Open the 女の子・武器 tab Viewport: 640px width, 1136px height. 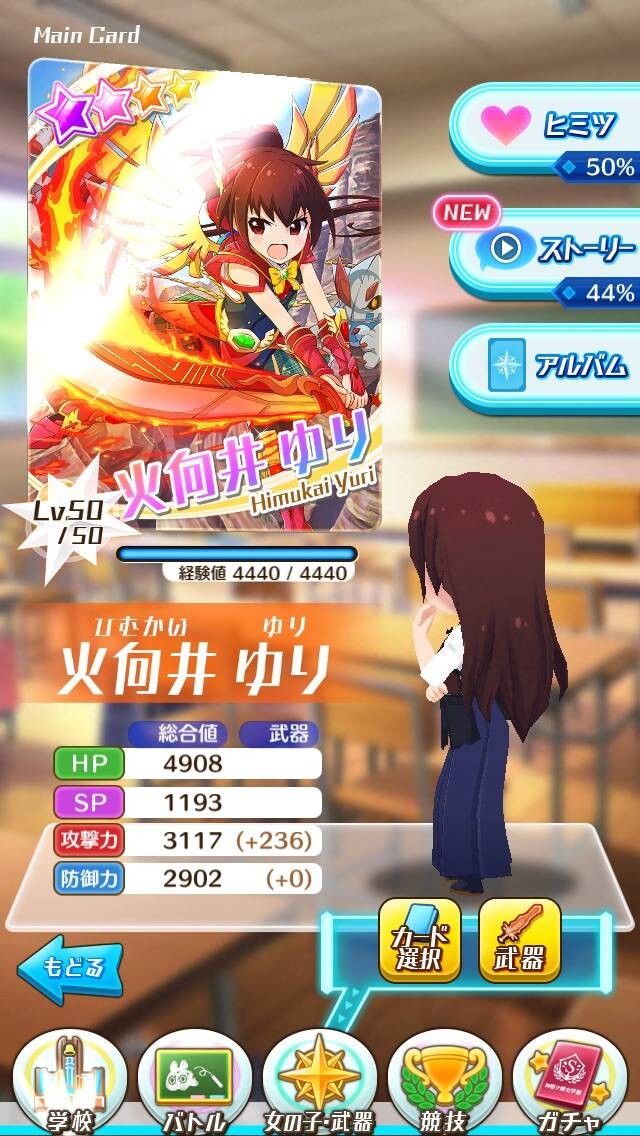click(x=320, y=1083)
